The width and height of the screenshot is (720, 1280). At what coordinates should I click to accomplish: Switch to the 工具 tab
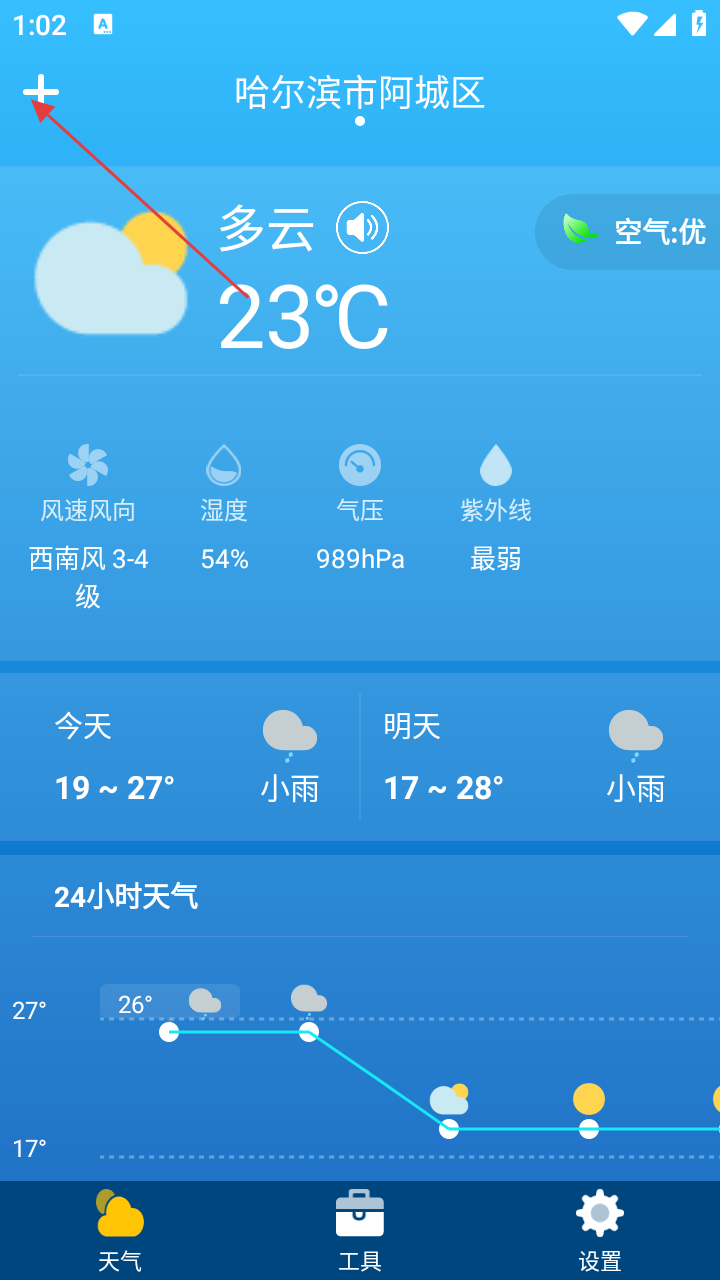[360, 1230]
